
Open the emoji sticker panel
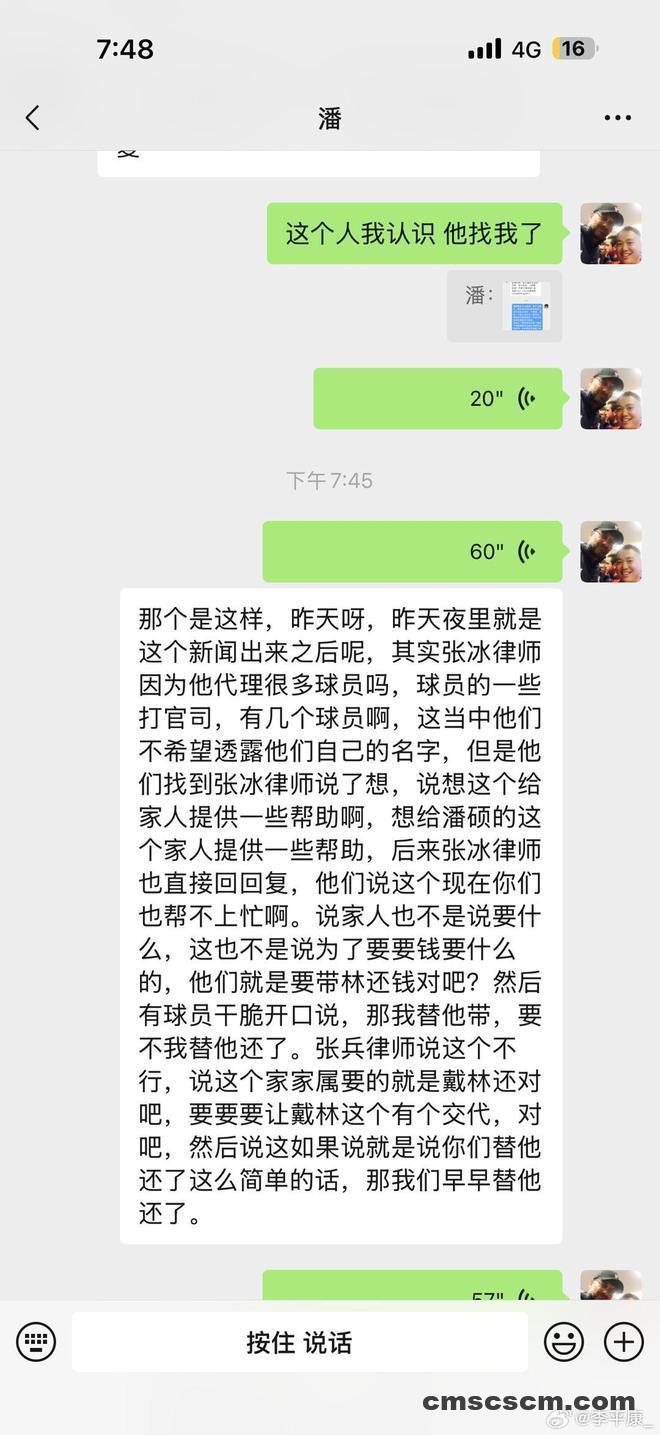click(564, 1341)
